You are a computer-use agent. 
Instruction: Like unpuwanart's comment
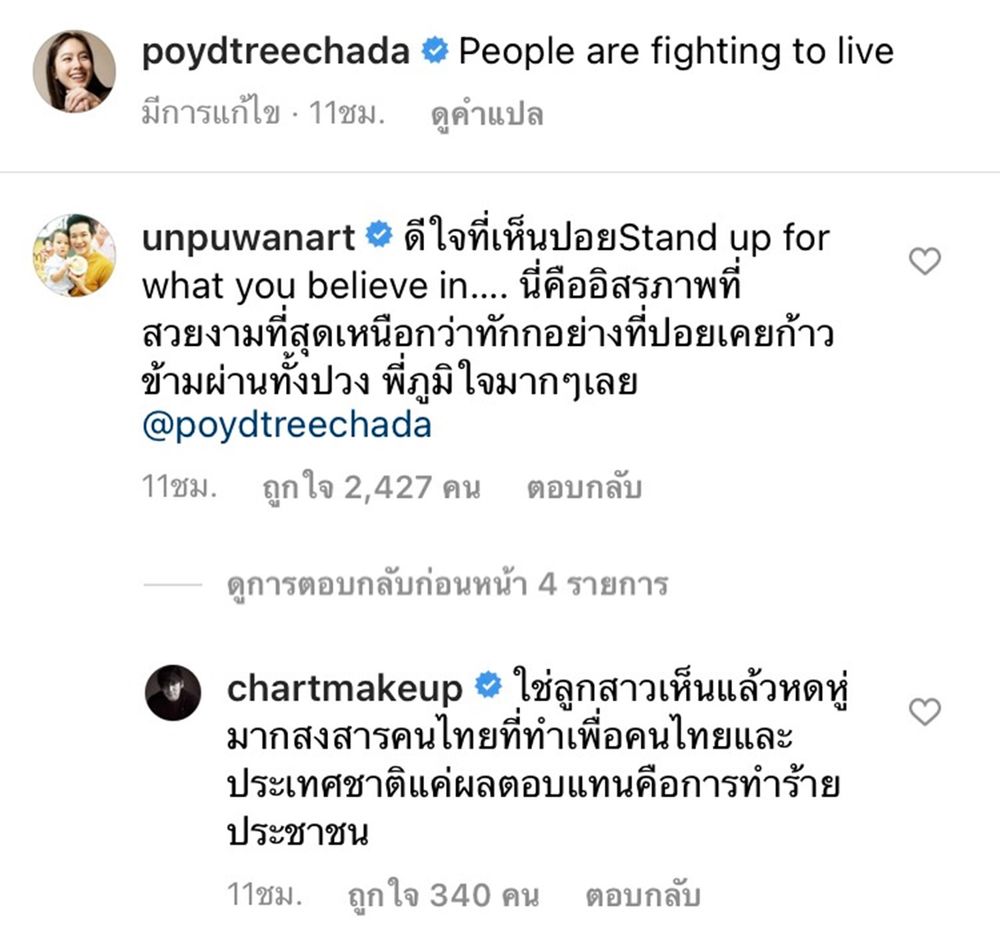(925, 261)
